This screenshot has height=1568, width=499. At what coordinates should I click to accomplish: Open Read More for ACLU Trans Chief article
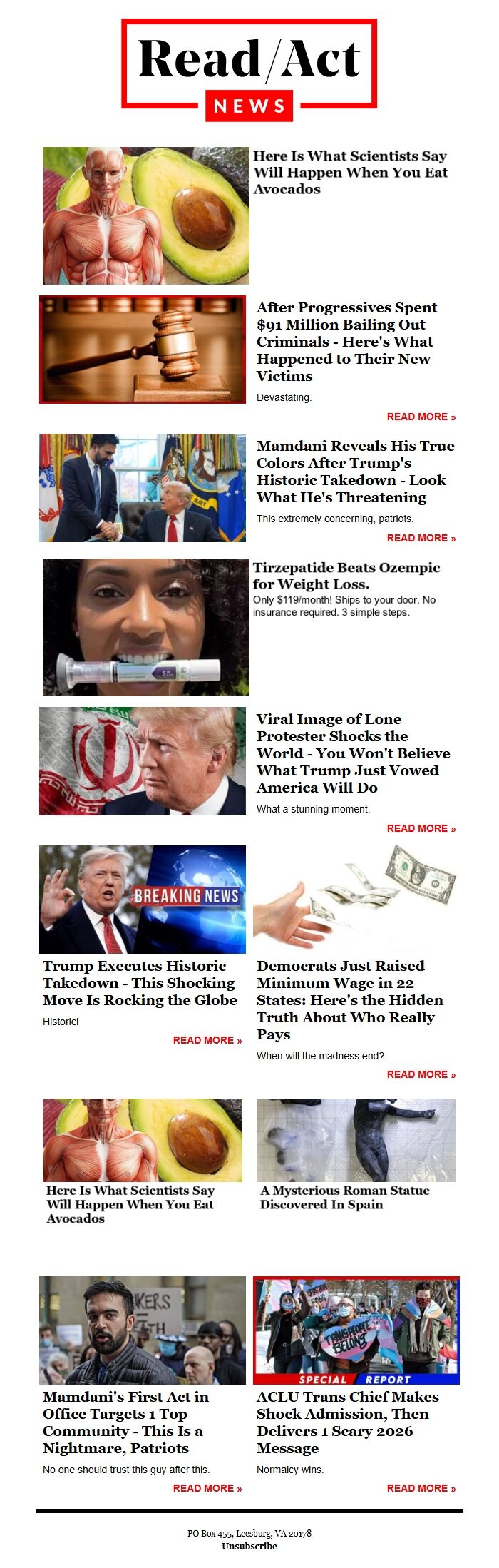point(421,1488)
